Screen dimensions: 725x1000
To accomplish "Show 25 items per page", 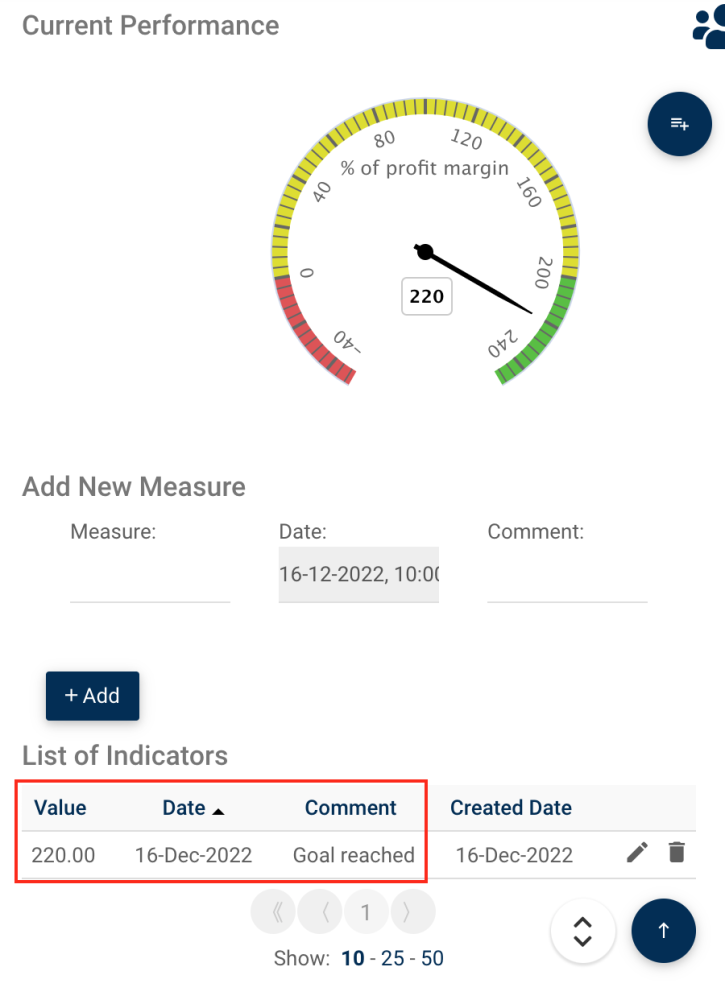I will pos(392,958).
